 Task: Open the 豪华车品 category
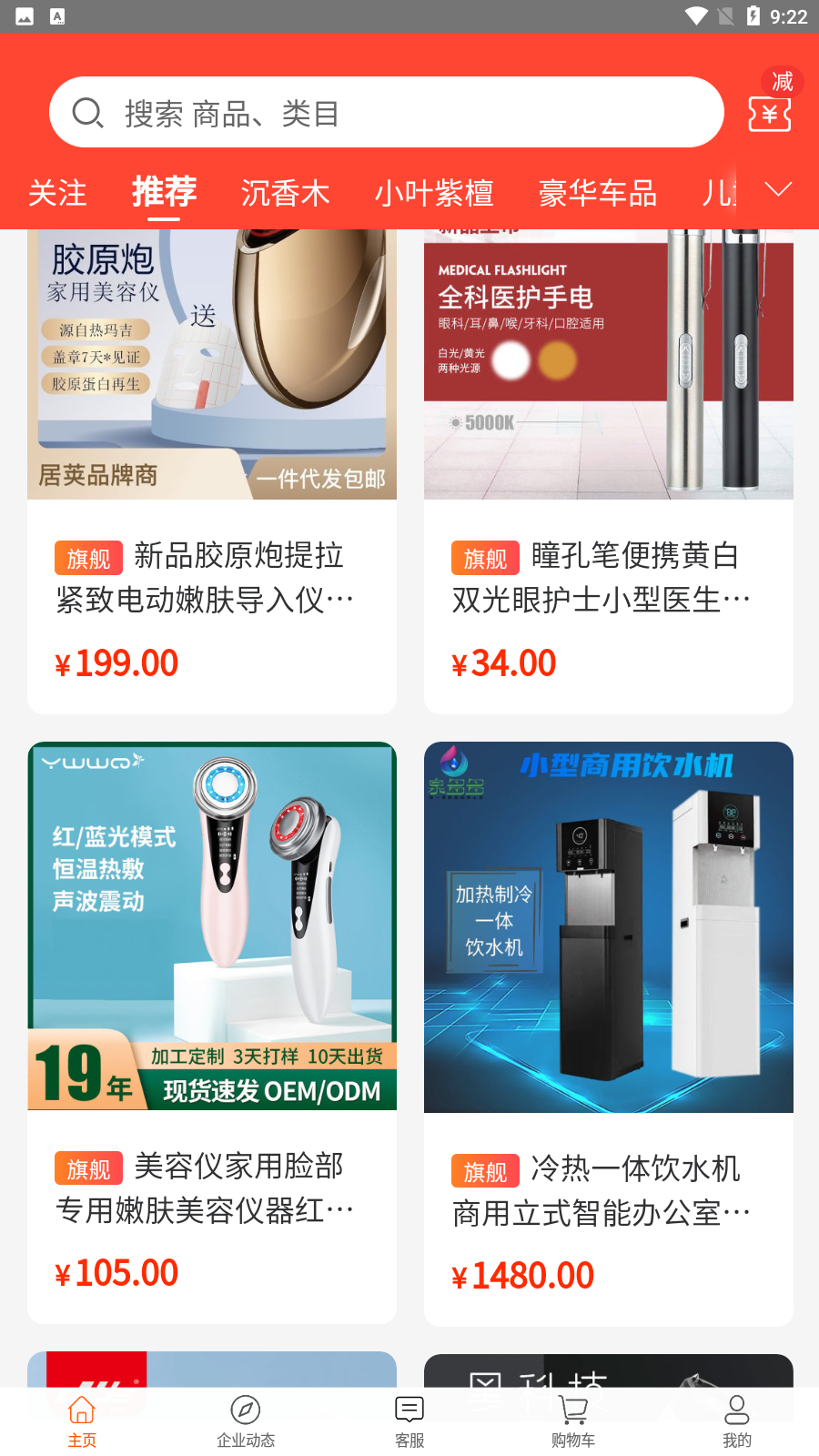click(596, 194)
